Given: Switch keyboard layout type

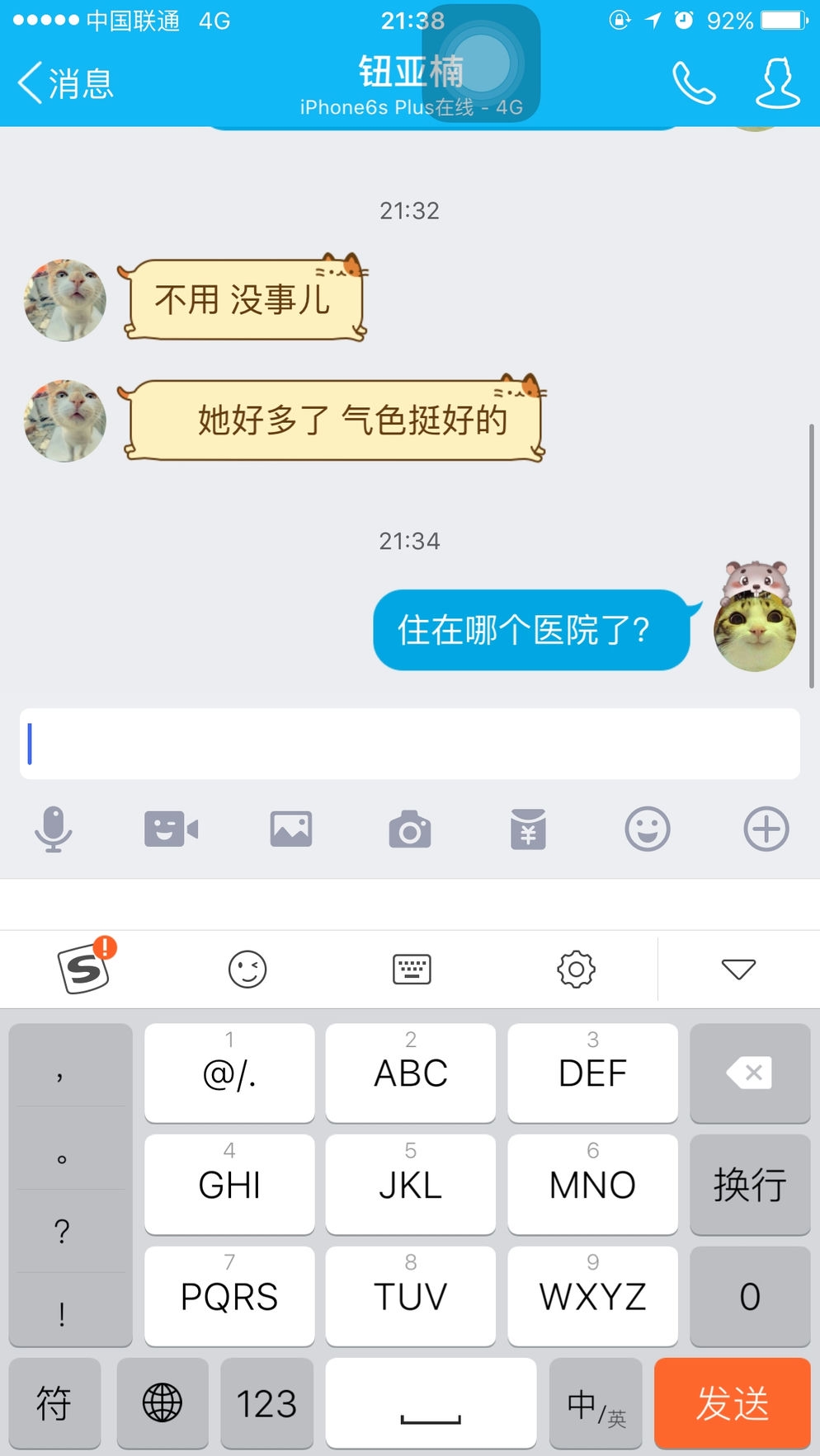Looking at the screenshot, I should point(412,969).
